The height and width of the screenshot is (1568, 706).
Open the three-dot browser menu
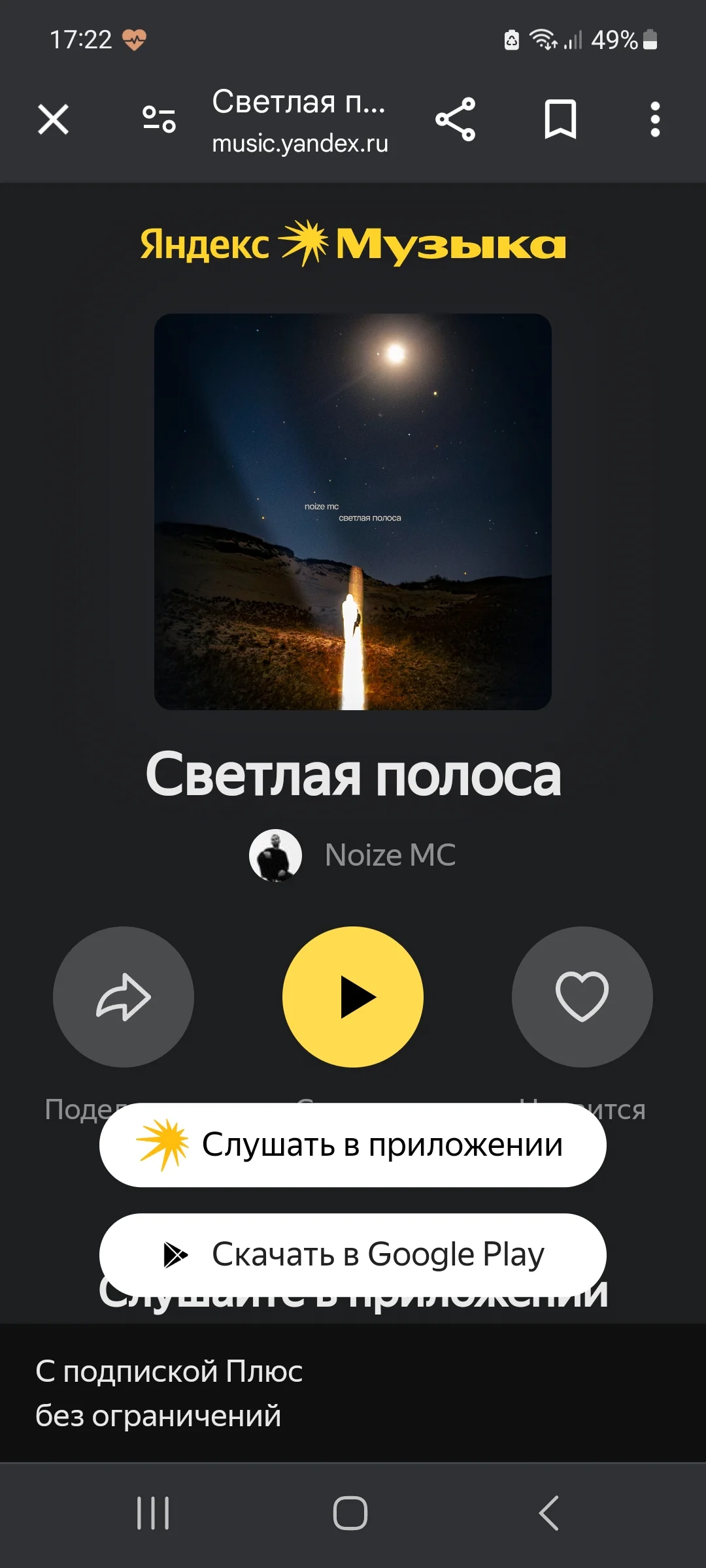click(x=654, y=120)
